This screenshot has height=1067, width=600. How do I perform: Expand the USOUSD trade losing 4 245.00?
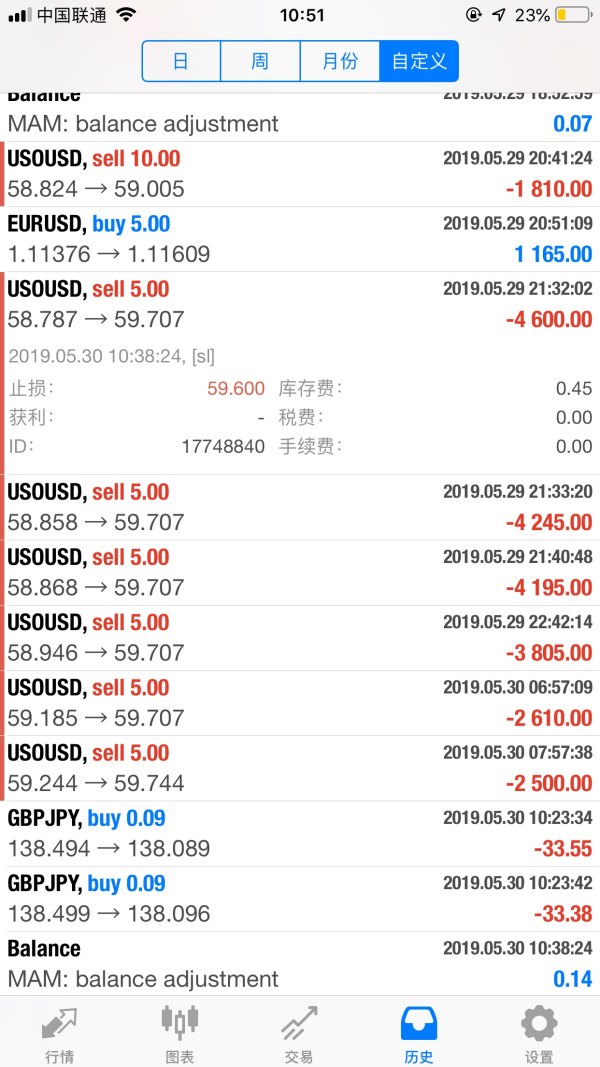coord(300,507)
